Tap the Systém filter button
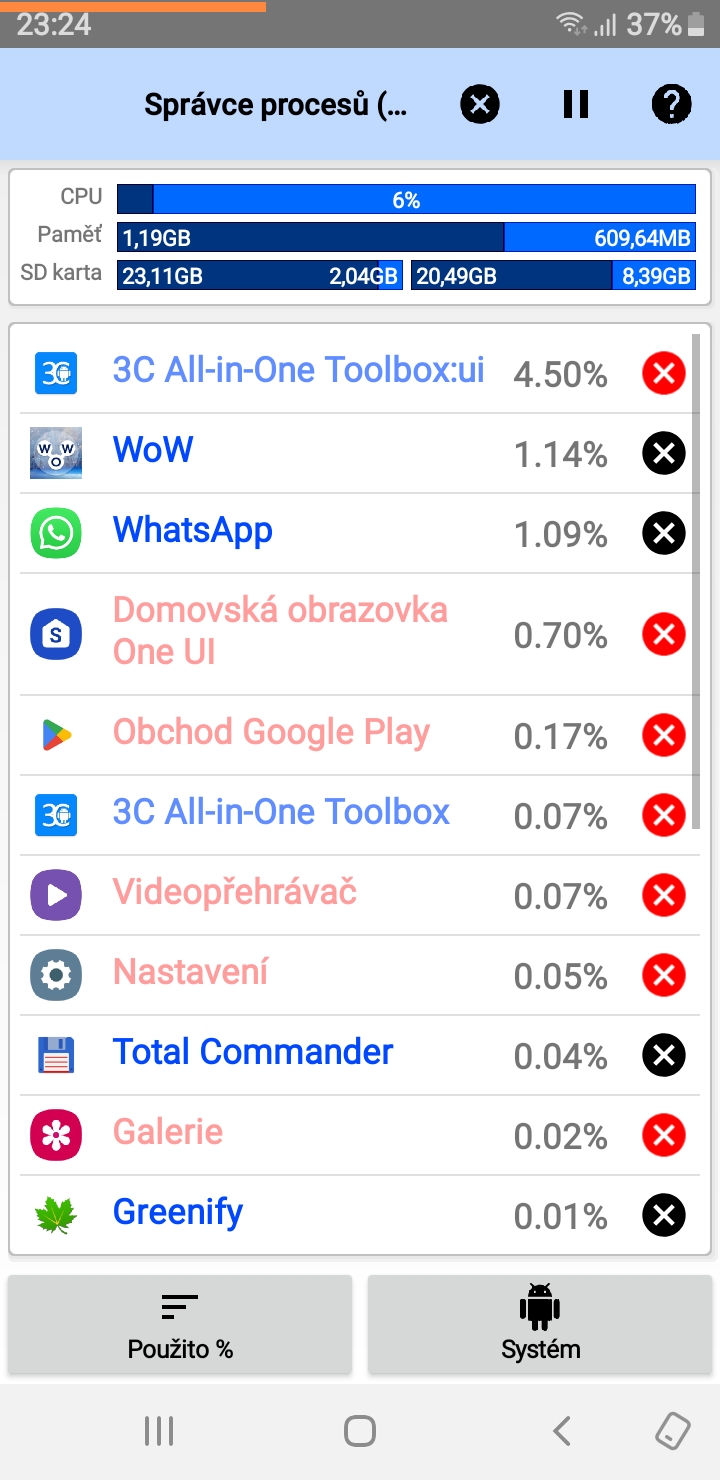720x1480 pixels. tap(540, 1325)
